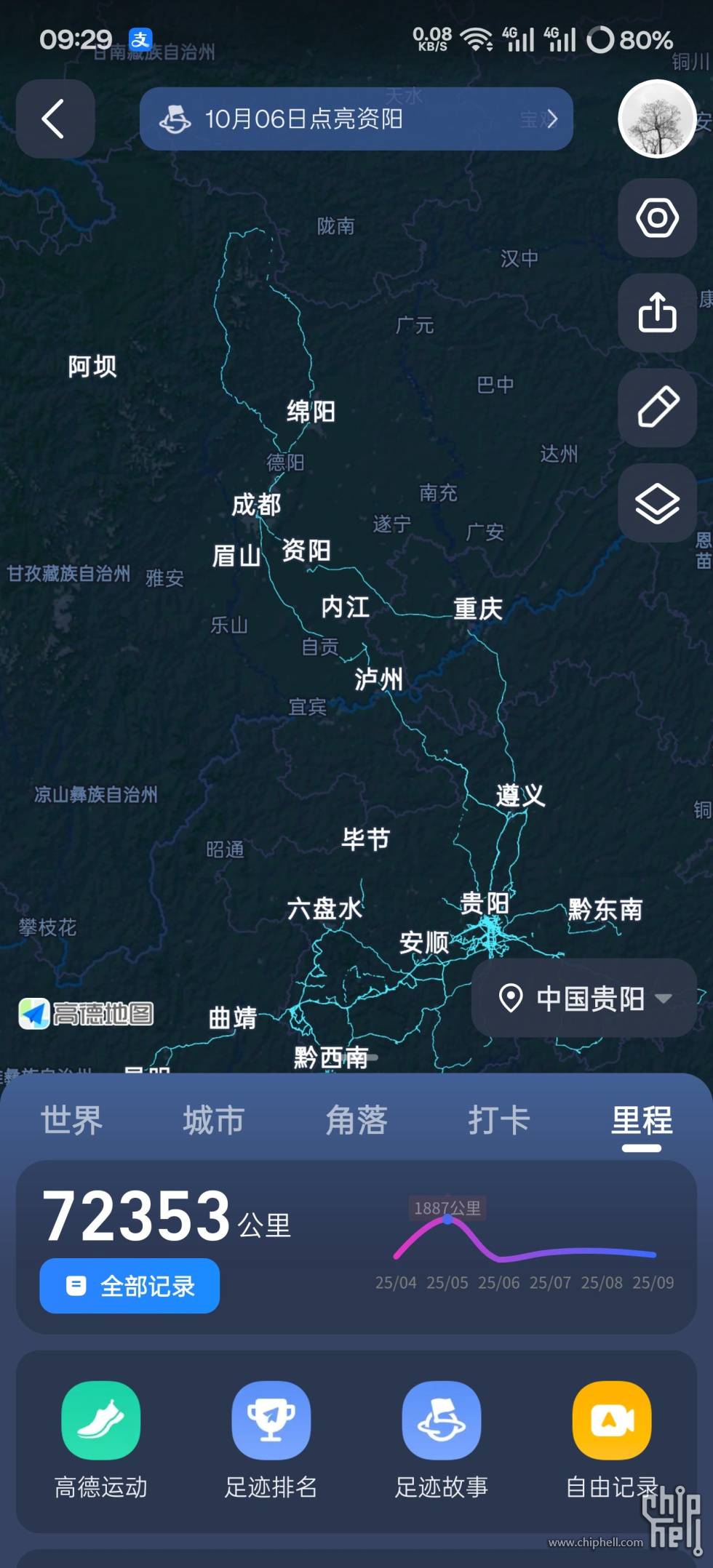Switch to the 世界 tab
713x1568 pixels.
click(71, 1120)
